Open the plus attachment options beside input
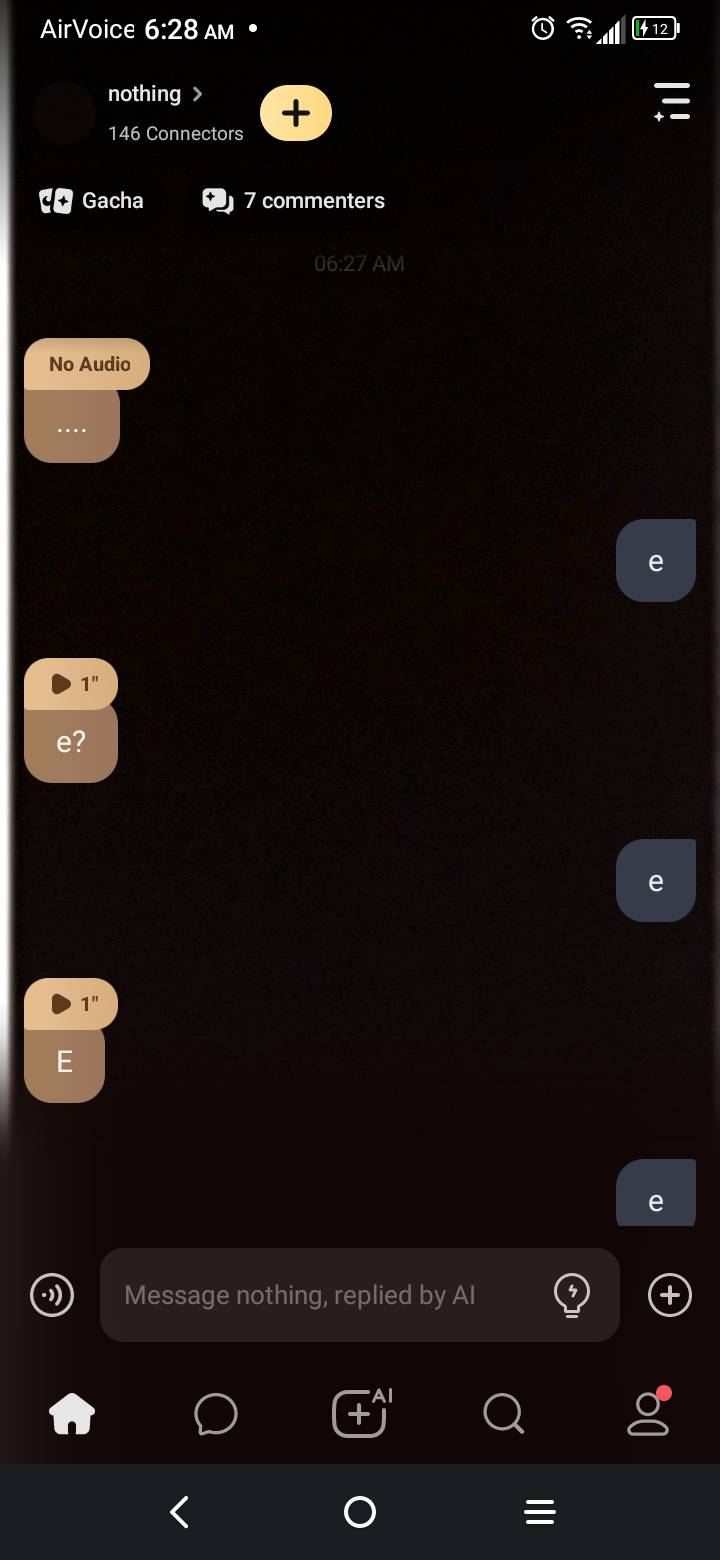Viewport: 720px width, 1560px height. coord(669,1296)
